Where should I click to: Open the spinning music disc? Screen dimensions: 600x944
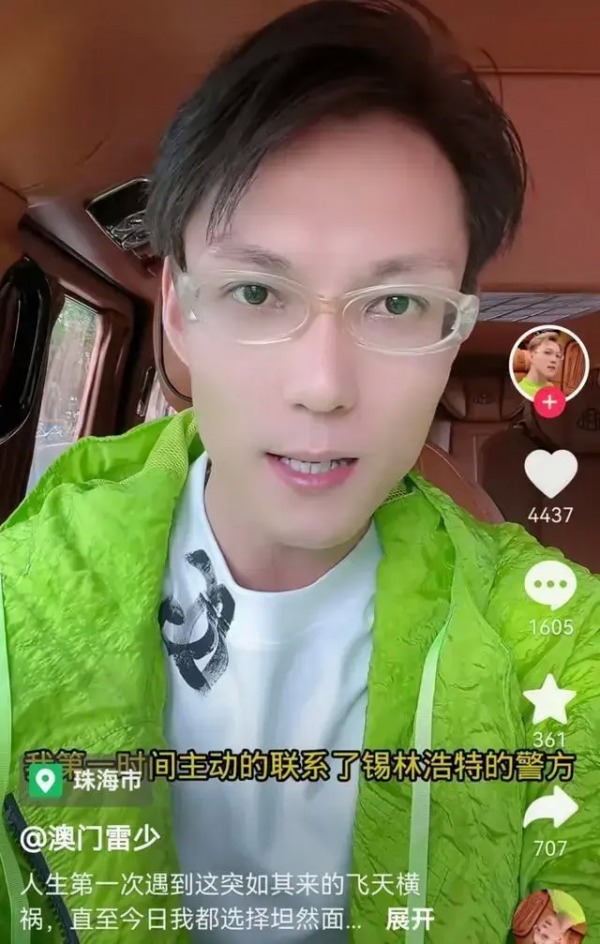tap(550, 920)
